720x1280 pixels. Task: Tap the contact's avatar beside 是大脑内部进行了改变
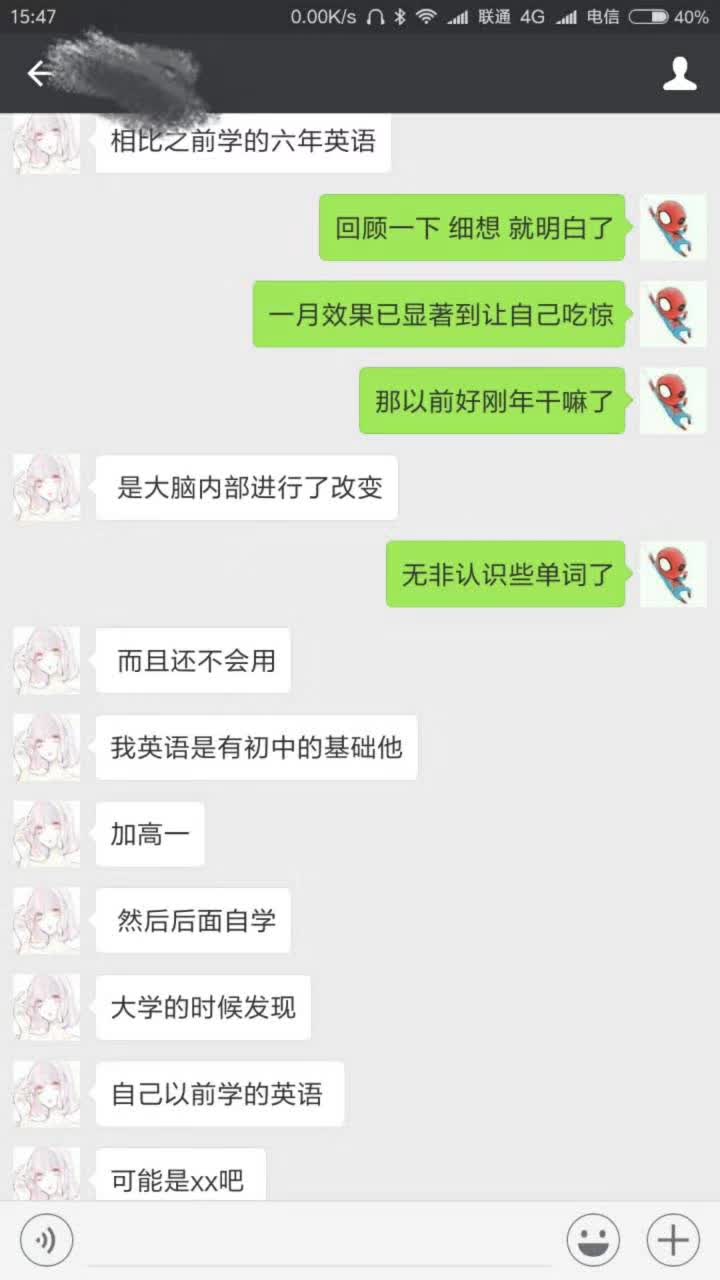(46, 487)
